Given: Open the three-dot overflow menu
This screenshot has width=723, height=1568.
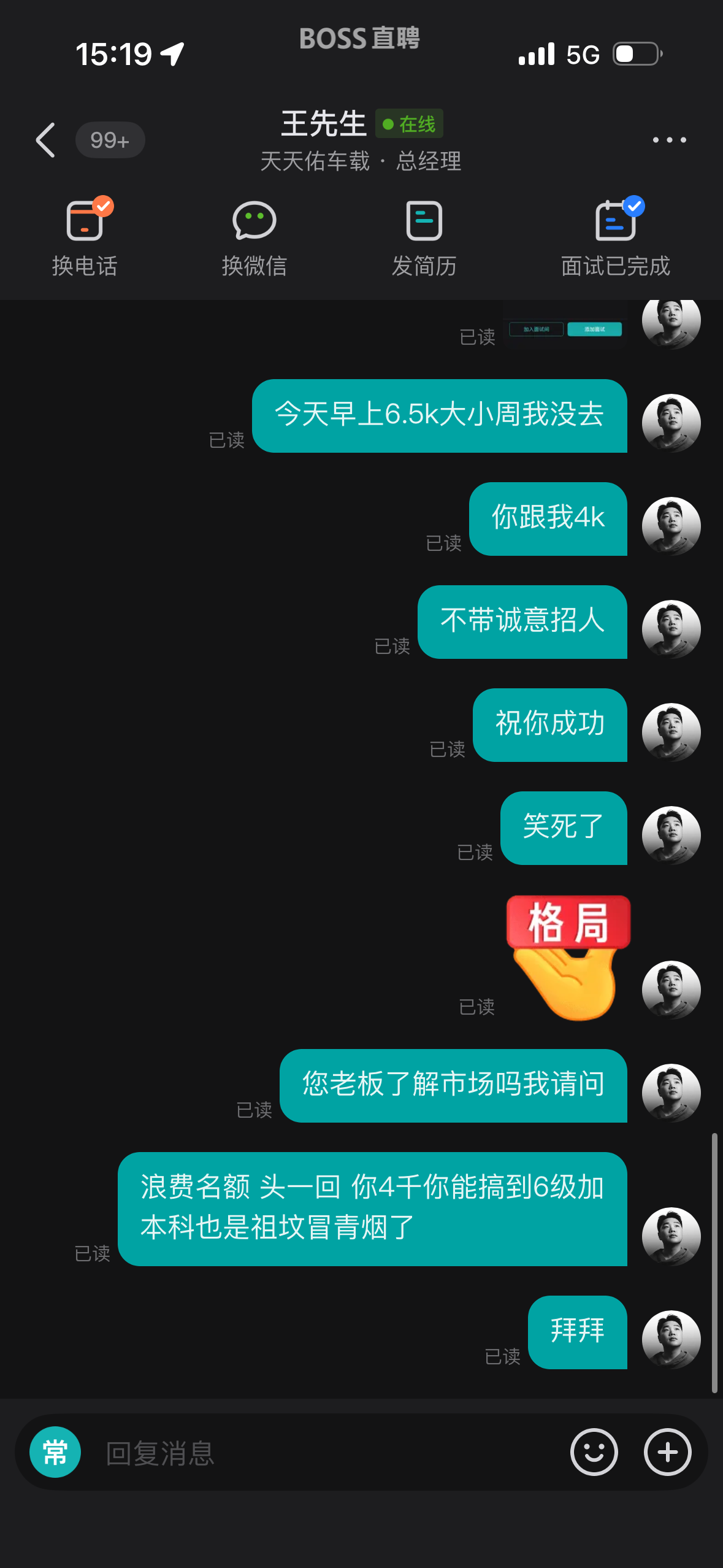Looking at the screenshot, I should pyautogui.click(x=669, y=140).
